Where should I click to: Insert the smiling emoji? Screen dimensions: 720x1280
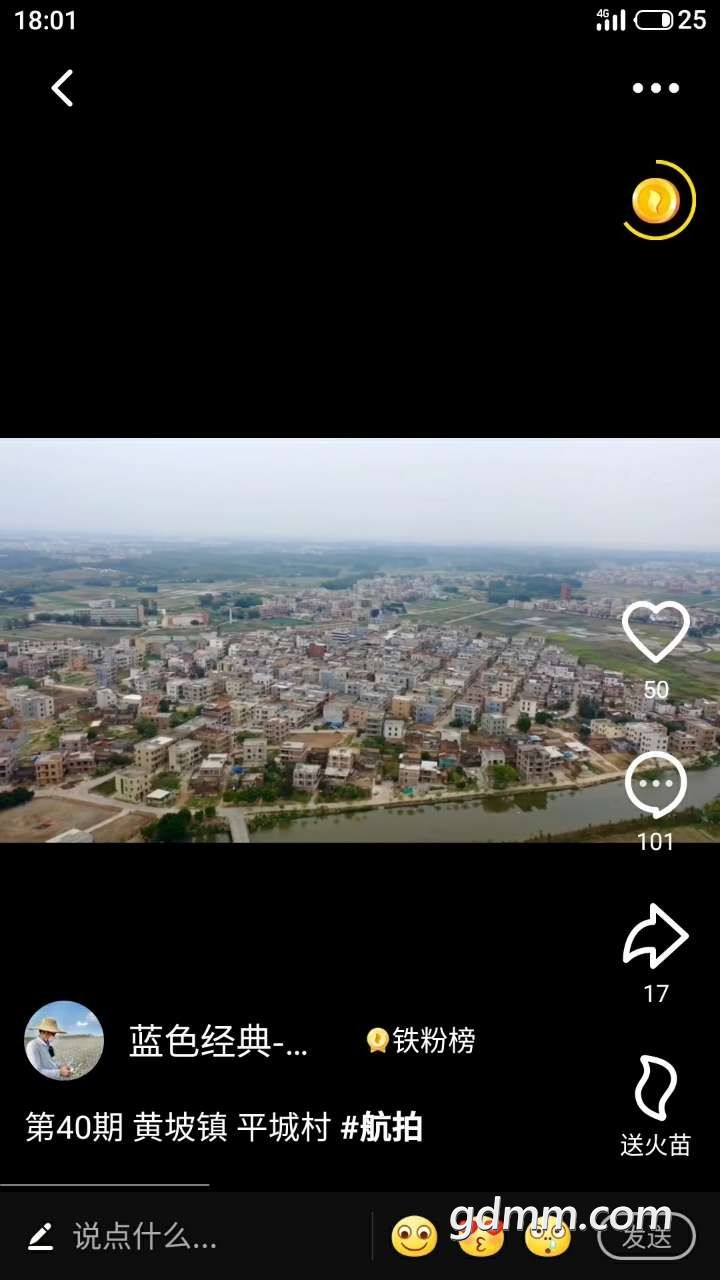point(414,1237)
